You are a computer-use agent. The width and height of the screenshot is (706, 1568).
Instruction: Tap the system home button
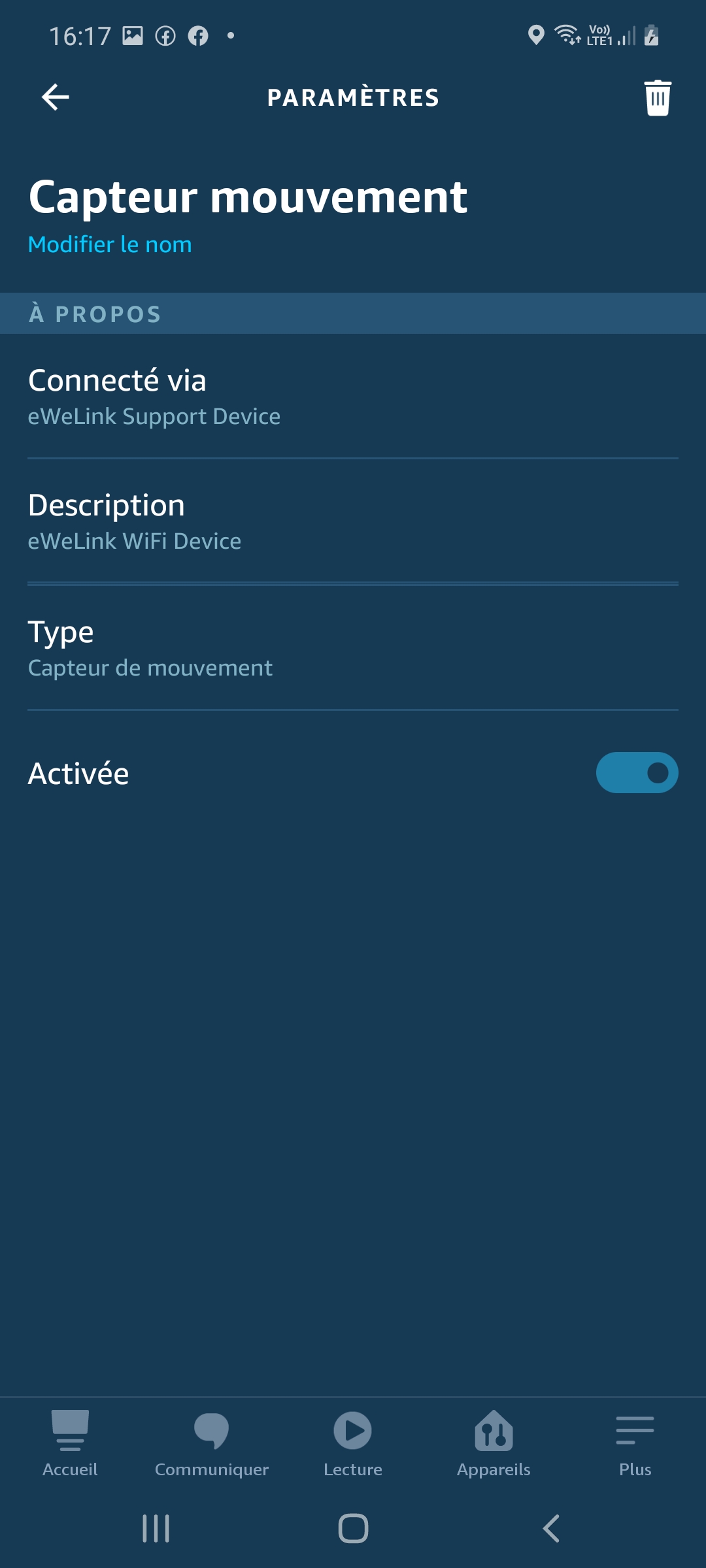[x=353, y=1528]
